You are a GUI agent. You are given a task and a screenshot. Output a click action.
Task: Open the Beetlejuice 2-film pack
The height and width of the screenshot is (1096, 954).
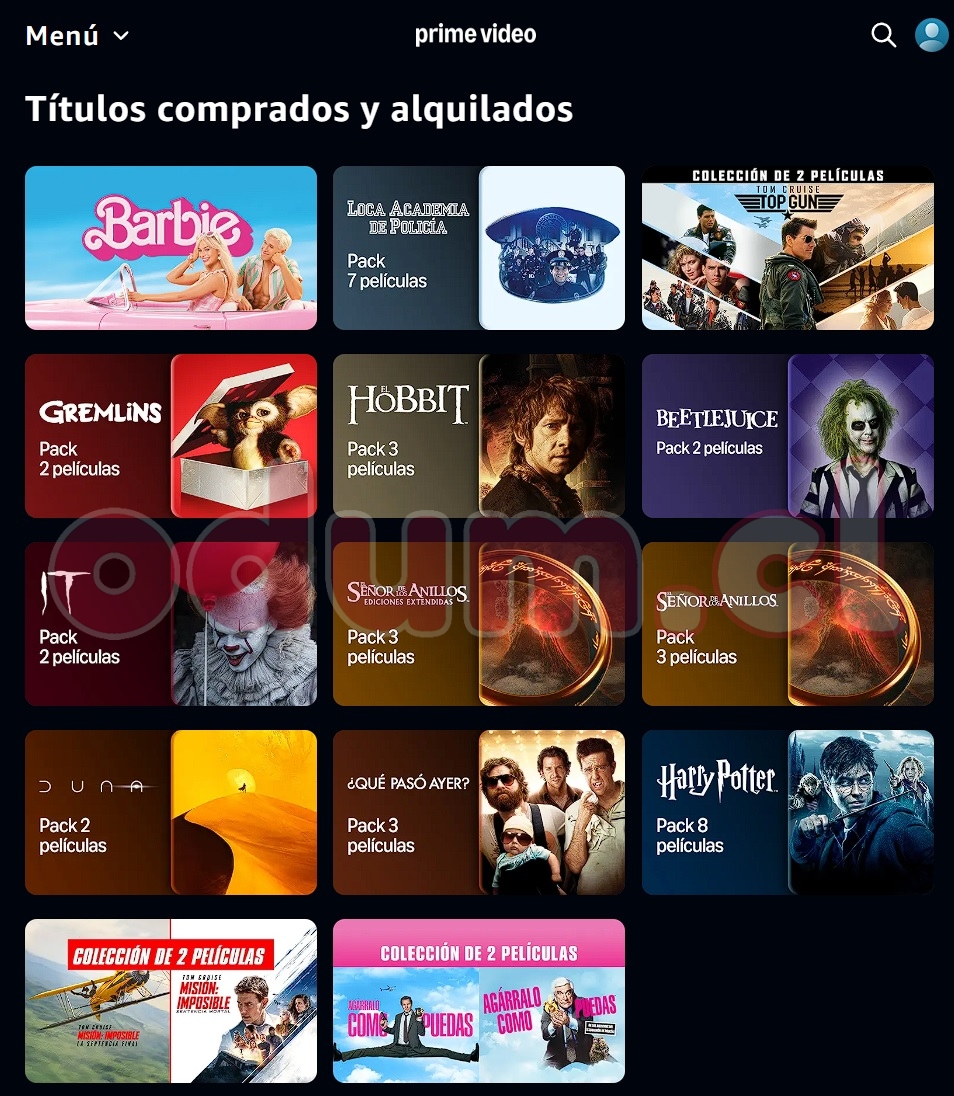(x=787, y=436)
